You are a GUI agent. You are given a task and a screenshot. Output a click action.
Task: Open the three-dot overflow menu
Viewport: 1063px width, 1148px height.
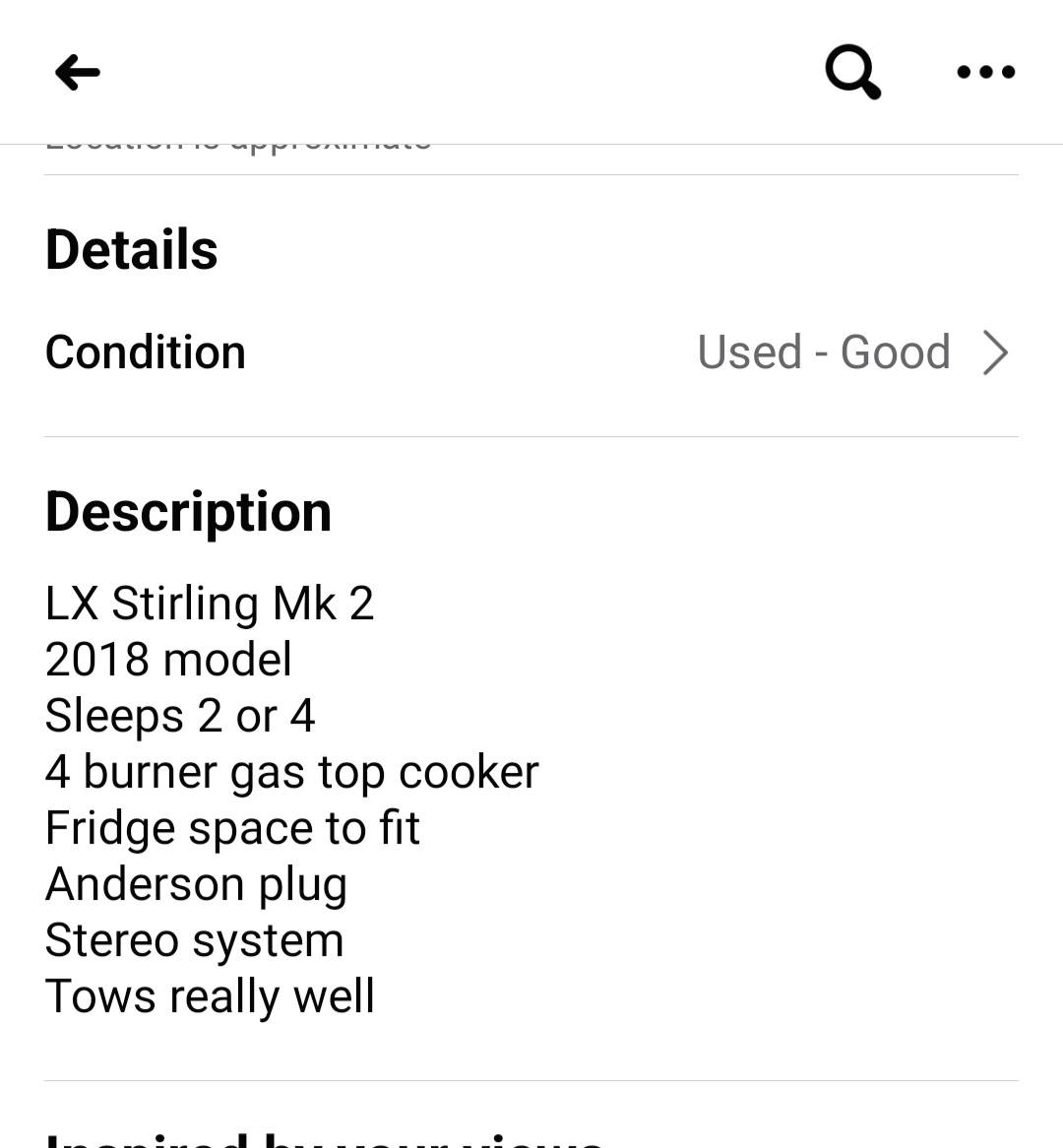(985, 72)
